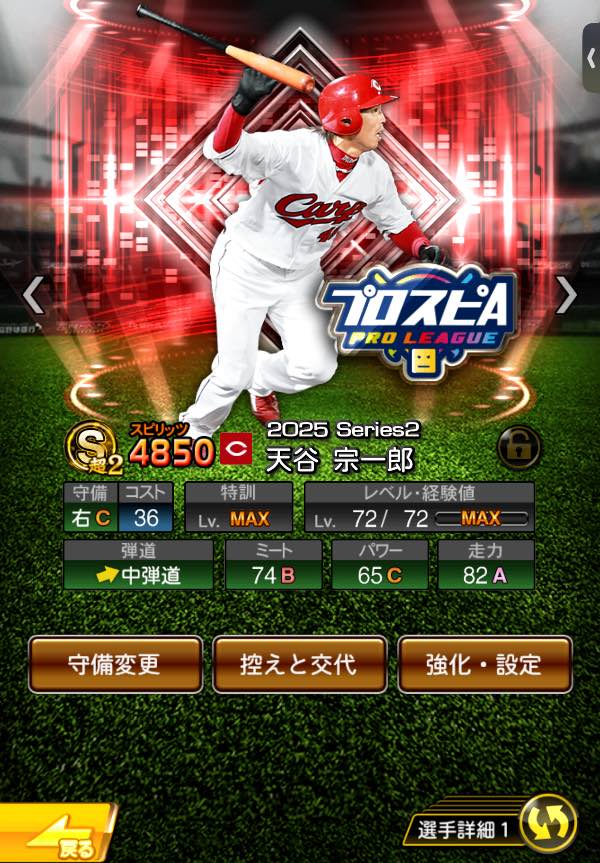Tap the 守備変更 button

coord(114,664)
